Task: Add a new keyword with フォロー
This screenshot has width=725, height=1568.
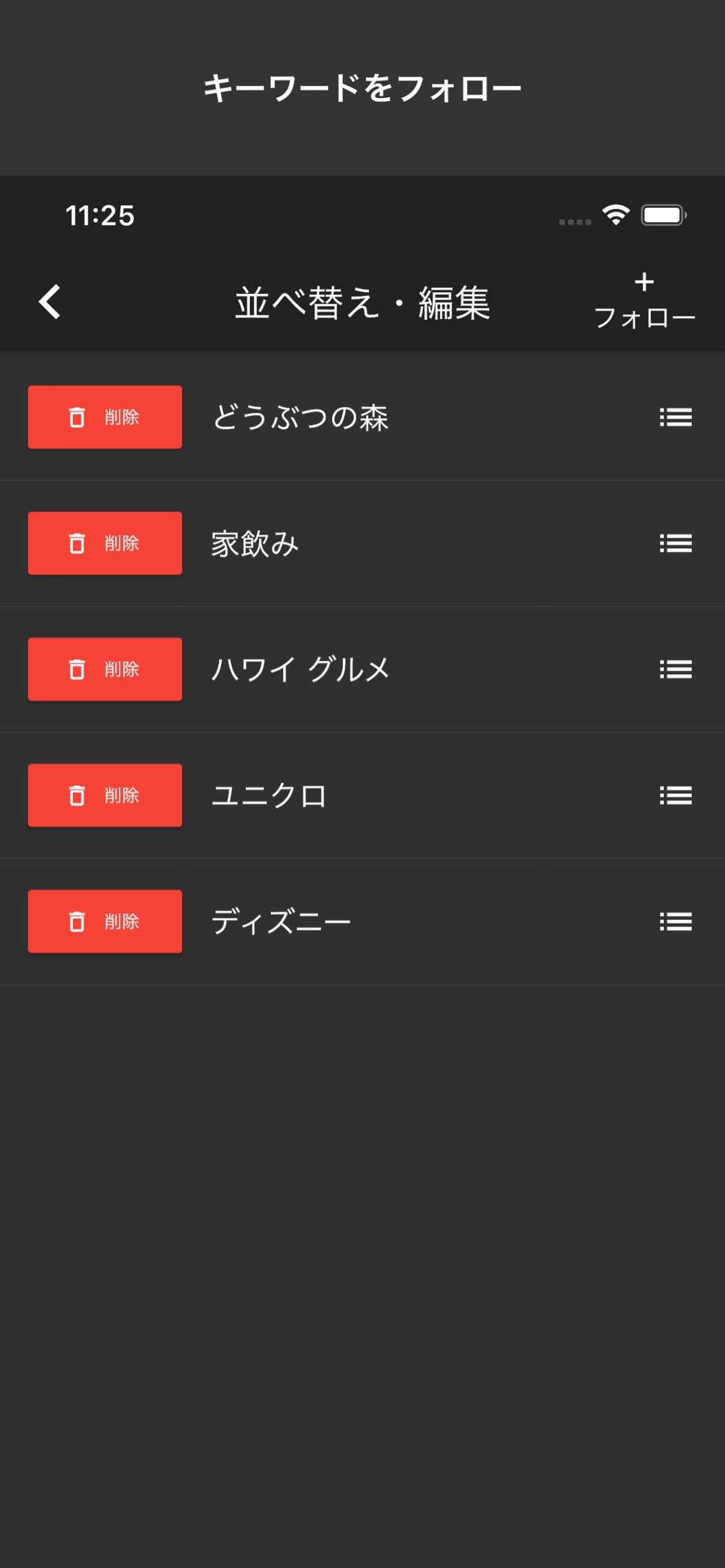Action: click(x=644, y=301)
